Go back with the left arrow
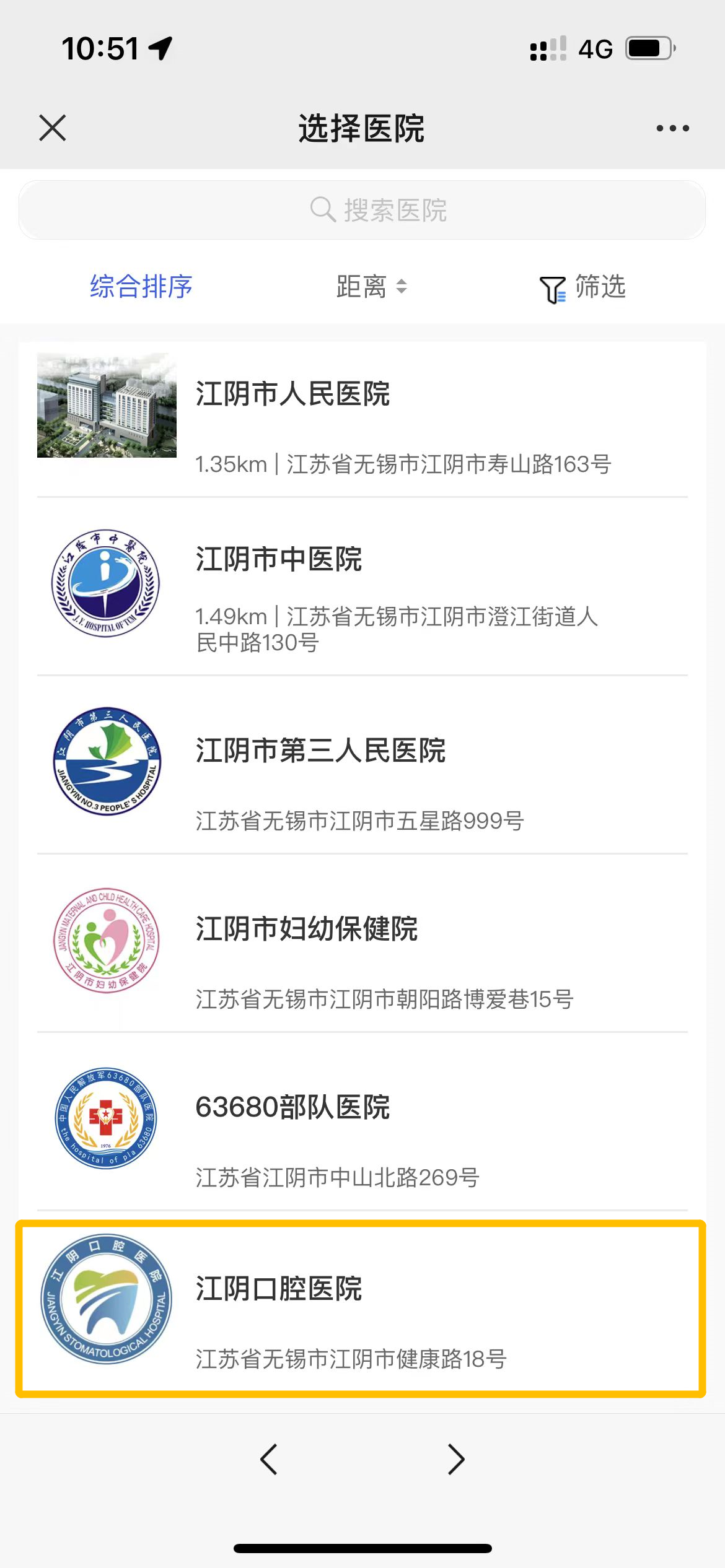This screenshot has height=1568, width=725. click(x=268, y=1460)
